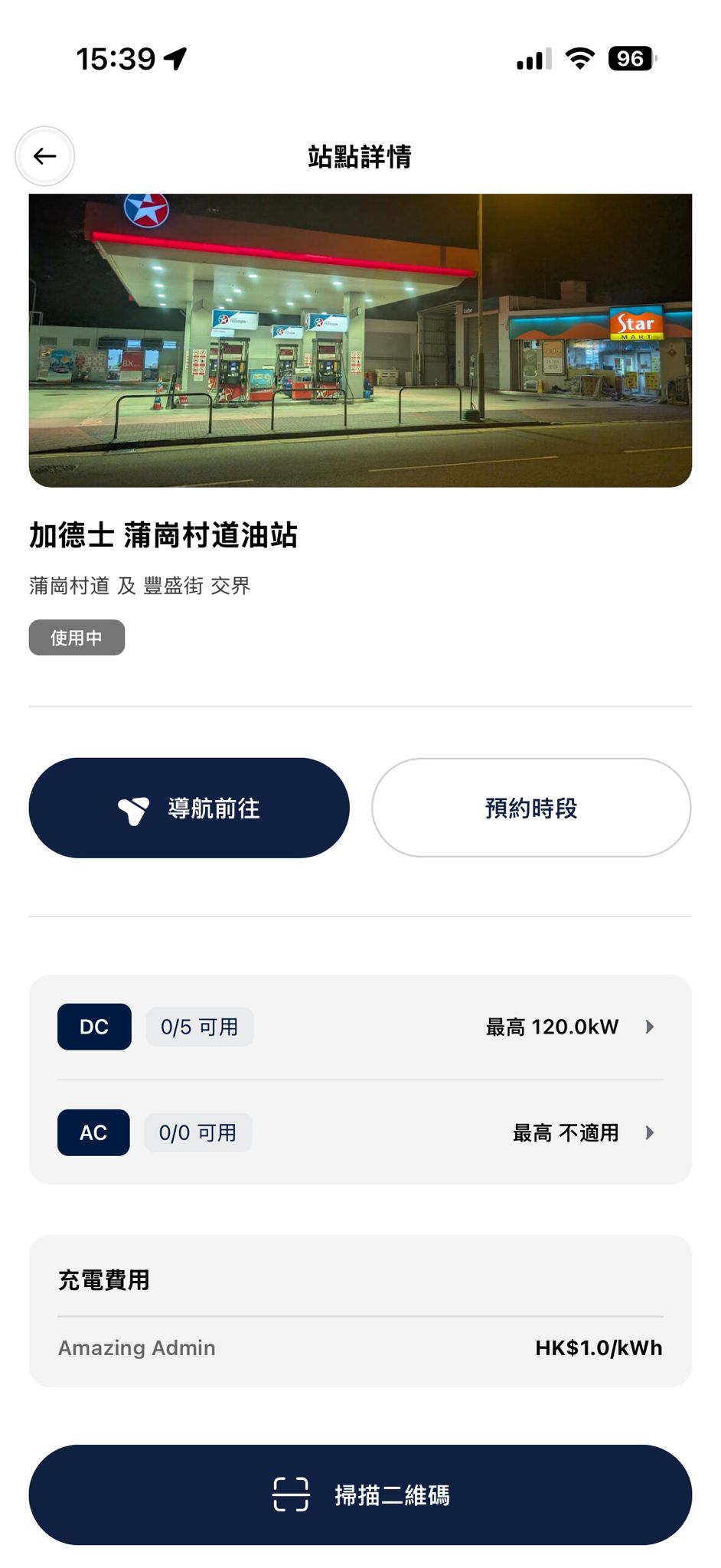Screen dimensions: 721x1568
Task: Open 預約時段 to reserve a time slot
Action: [x=531, y=808]
